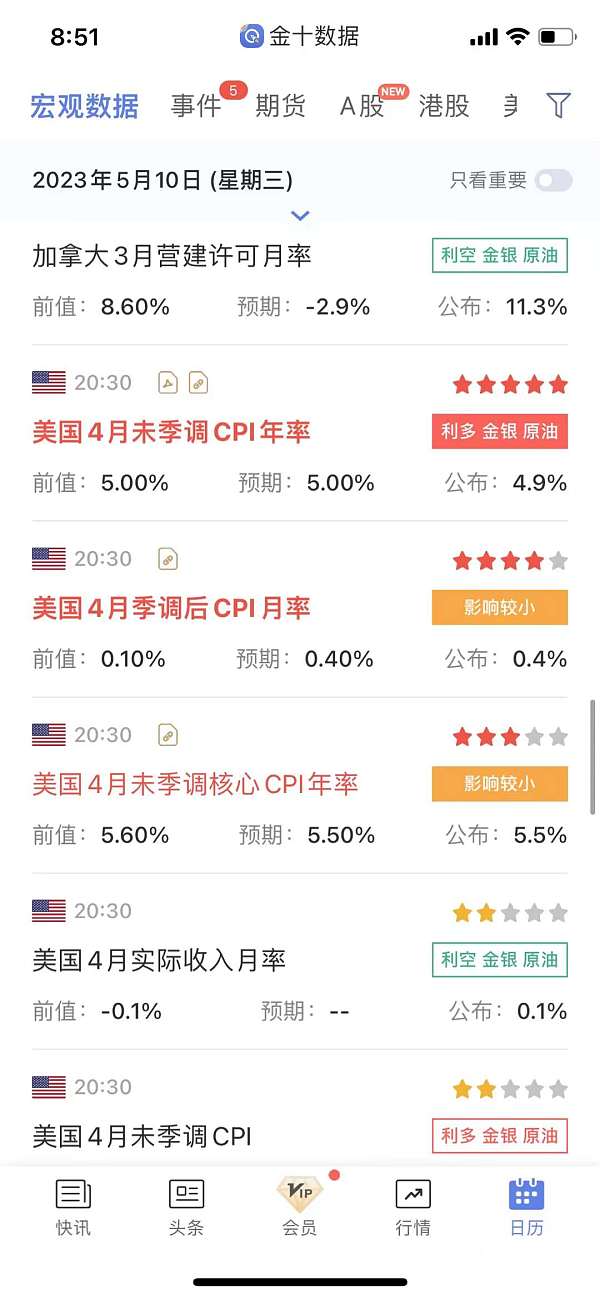Viewport: 600px width, 1299px height.
Task: Switch to the 事件 tab
Action: pos(196,106)
